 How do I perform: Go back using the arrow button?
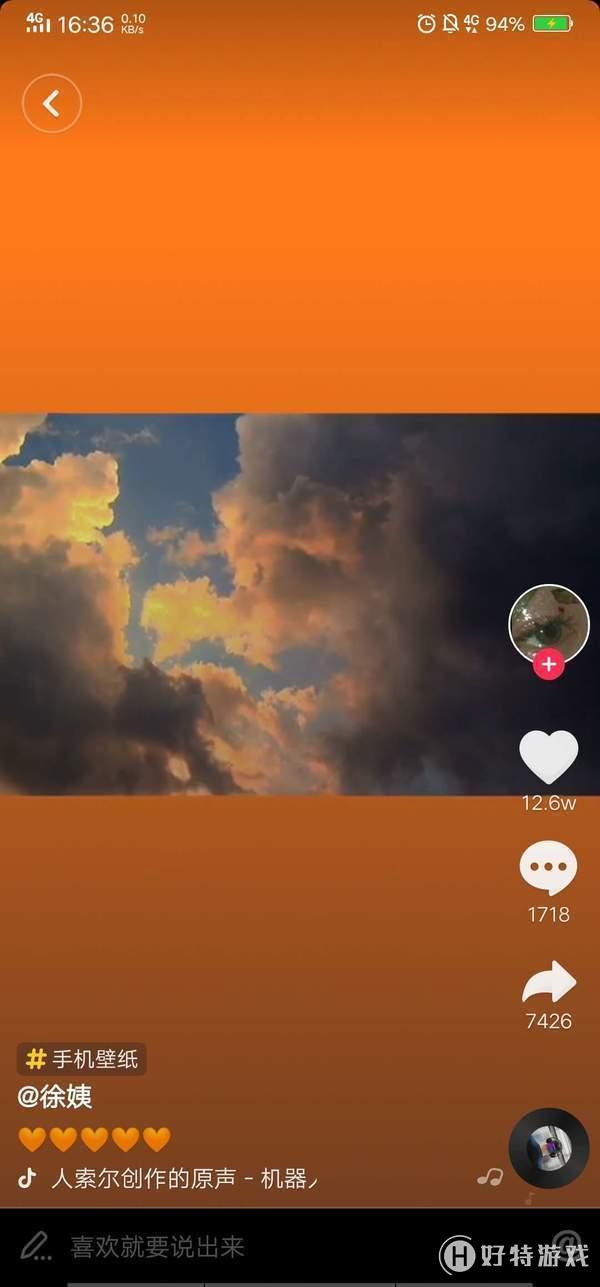click(51, 103)
